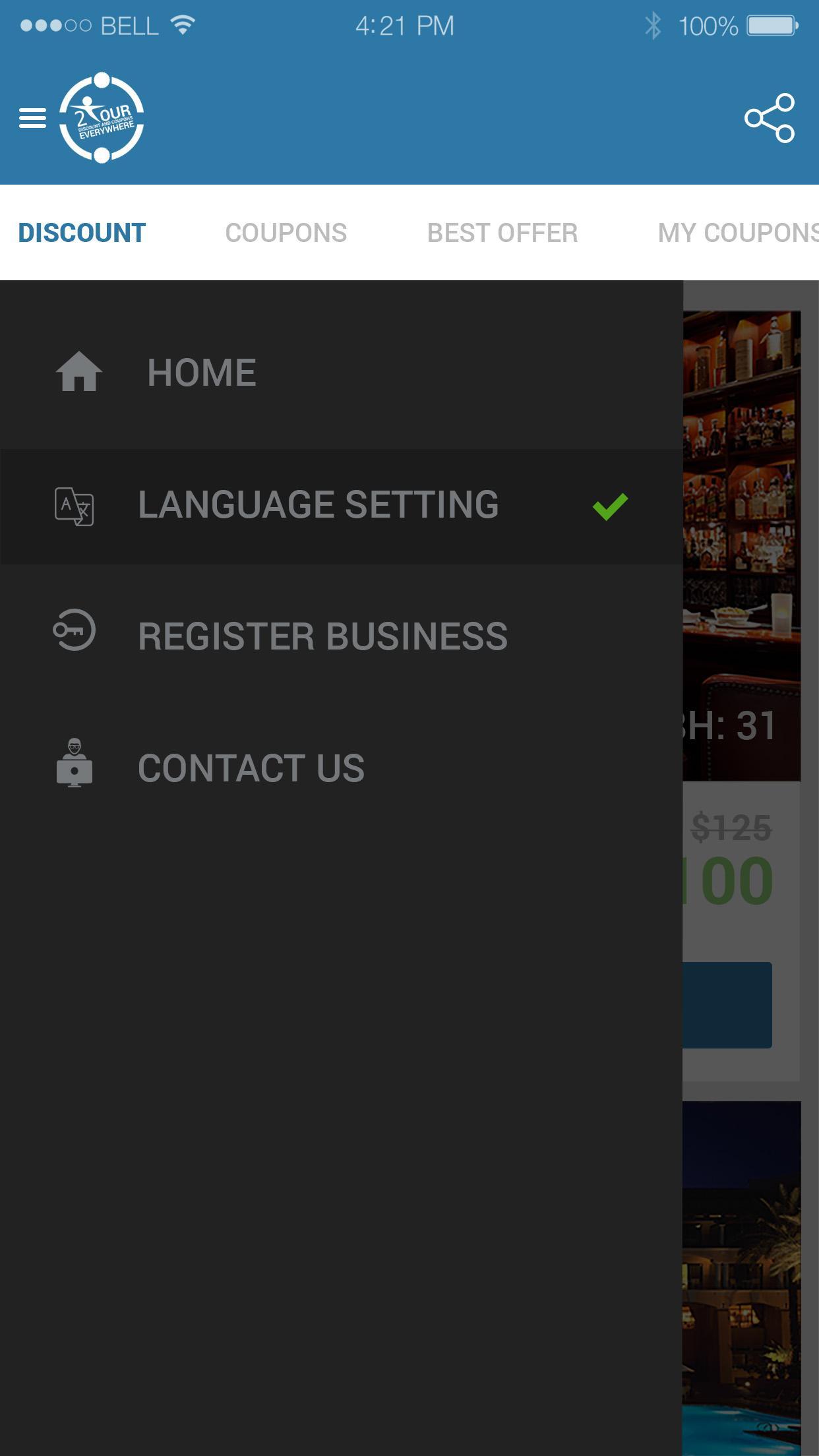Open Language Setting
This screenshot has width=819, height=1456.
318,505
